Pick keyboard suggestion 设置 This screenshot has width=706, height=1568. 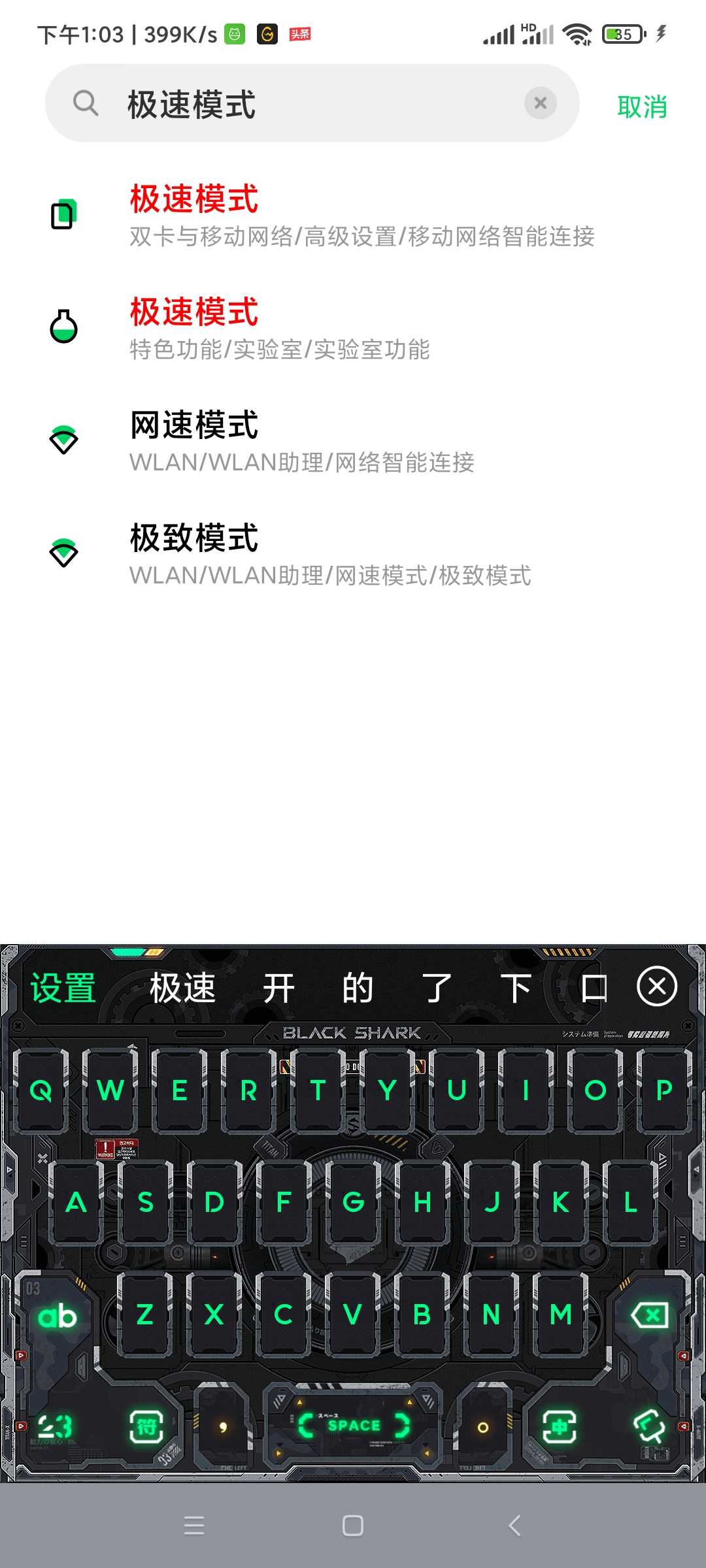[x=63, y=987]
